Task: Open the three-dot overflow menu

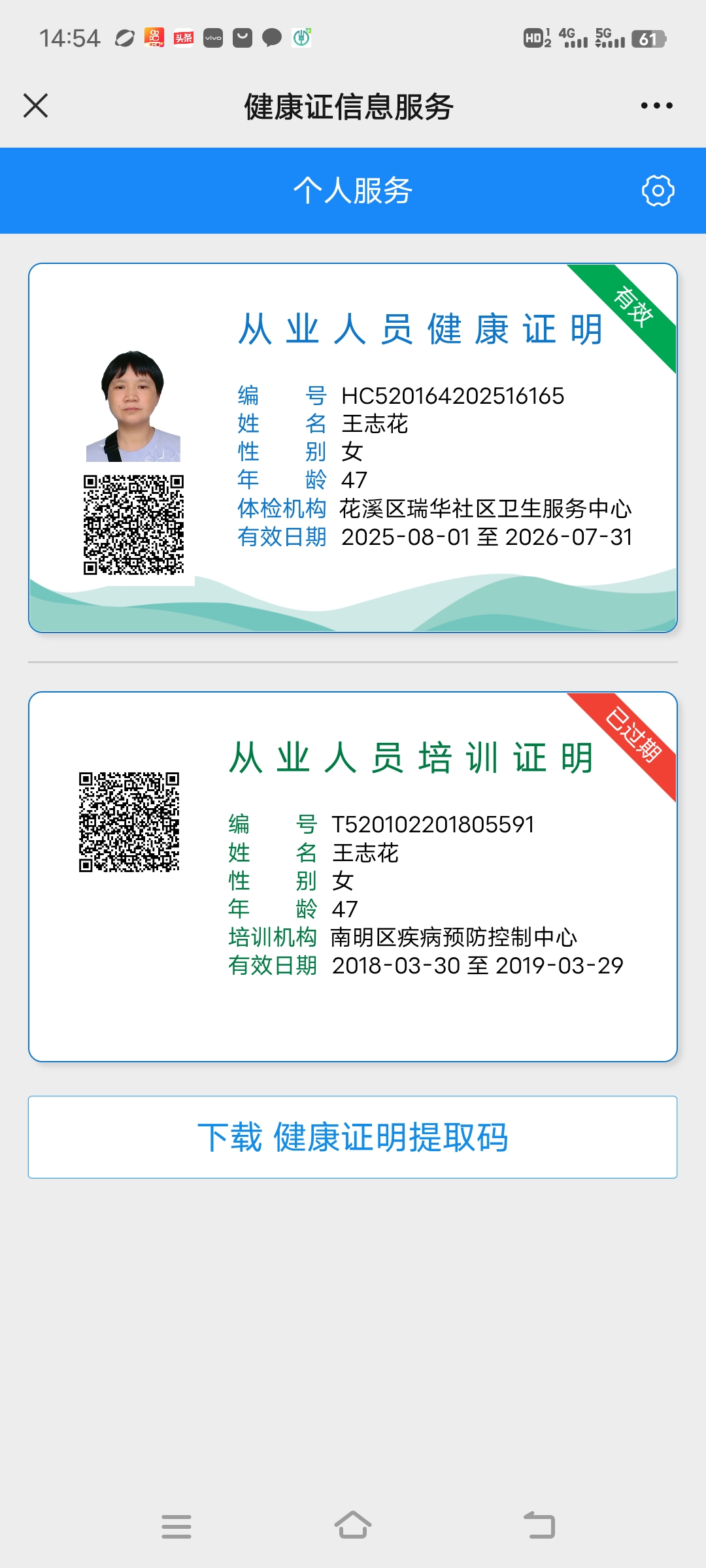Action: (x=656, y=106)
